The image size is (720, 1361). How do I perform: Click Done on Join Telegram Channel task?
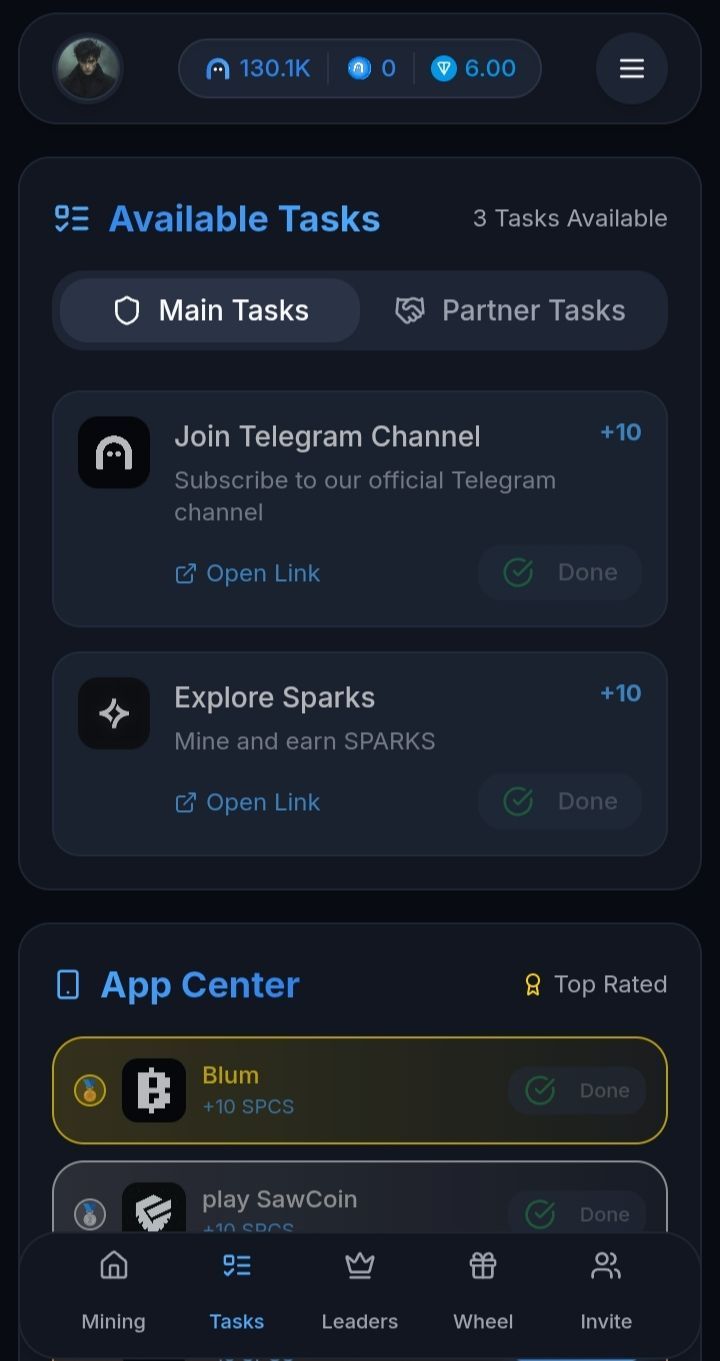pos(559,572)
